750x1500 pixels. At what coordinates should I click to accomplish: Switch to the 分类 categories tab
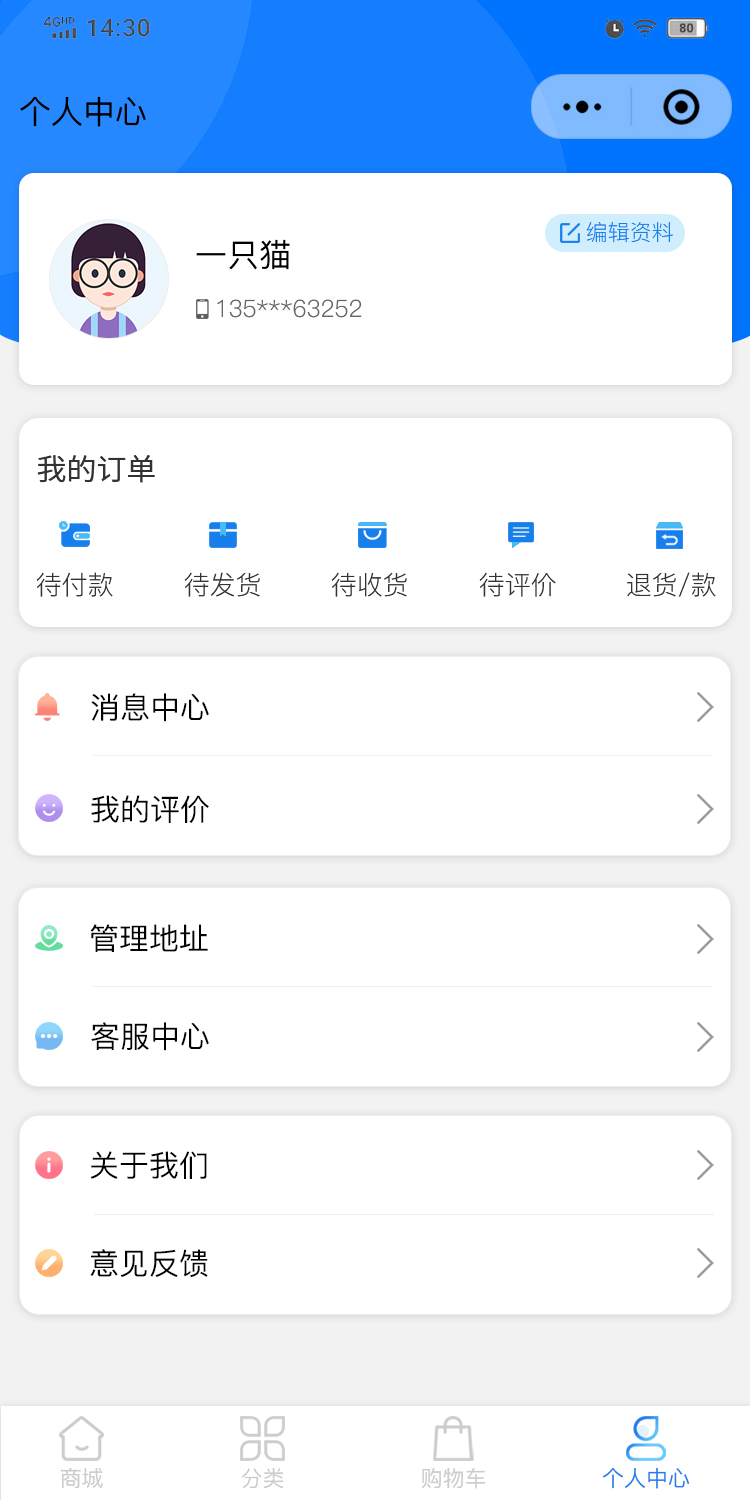262,1453
